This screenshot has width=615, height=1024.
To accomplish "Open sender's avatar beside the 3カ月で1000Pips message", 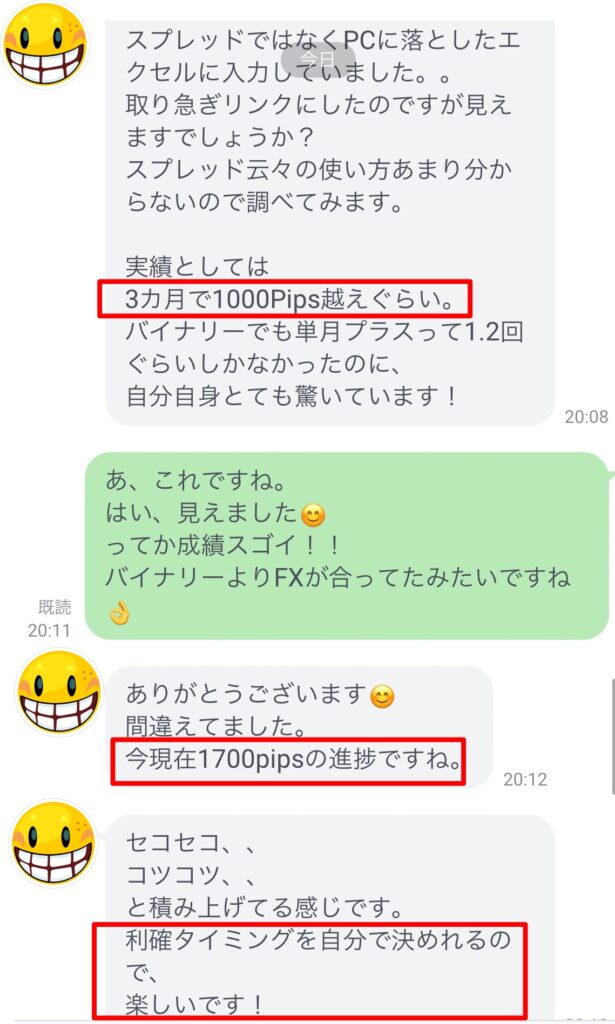I will 46,42.
